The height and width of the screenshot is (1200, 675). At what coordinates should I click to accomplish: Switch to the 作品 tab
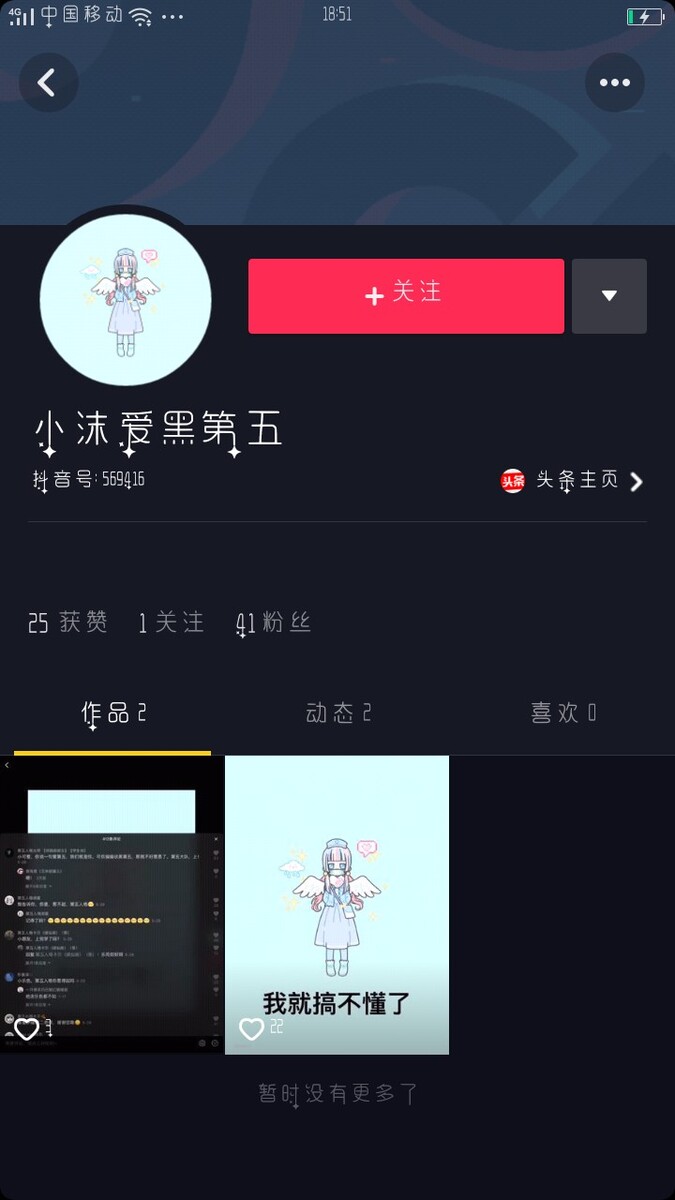(x=113, y=714)
